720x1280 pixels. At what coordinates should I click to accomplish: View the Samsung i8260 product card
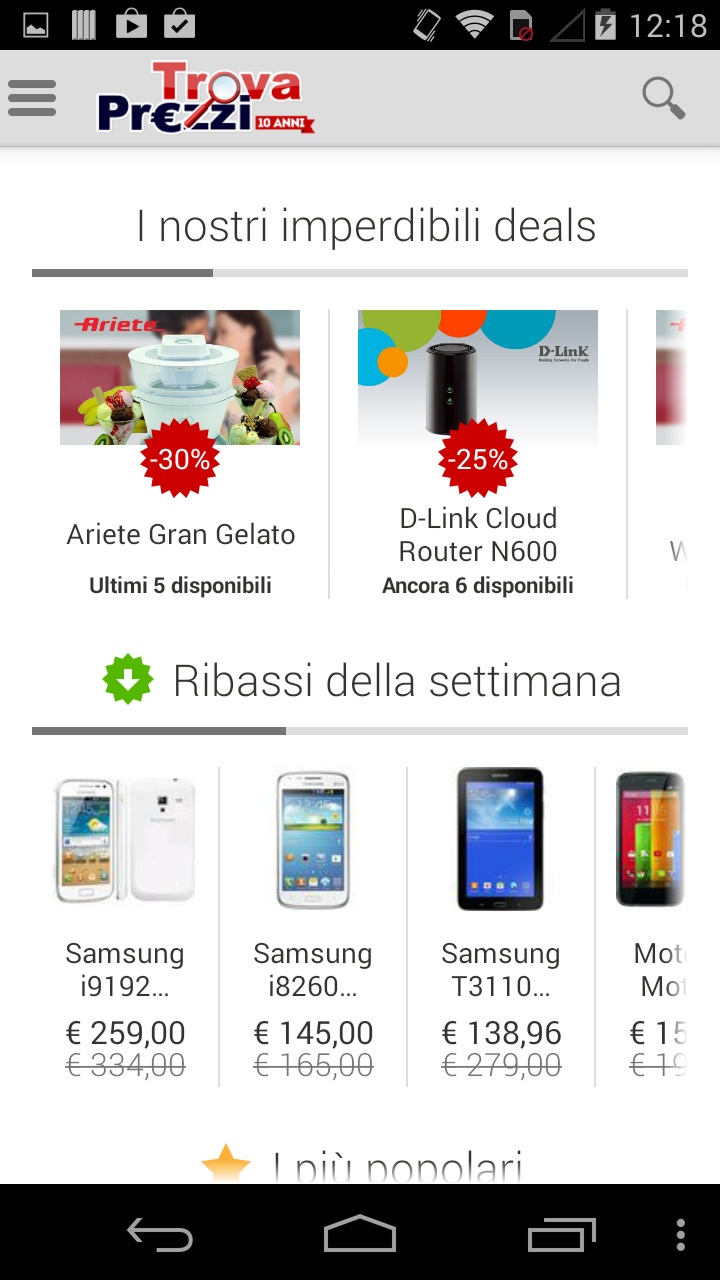(x=313, y=926)
